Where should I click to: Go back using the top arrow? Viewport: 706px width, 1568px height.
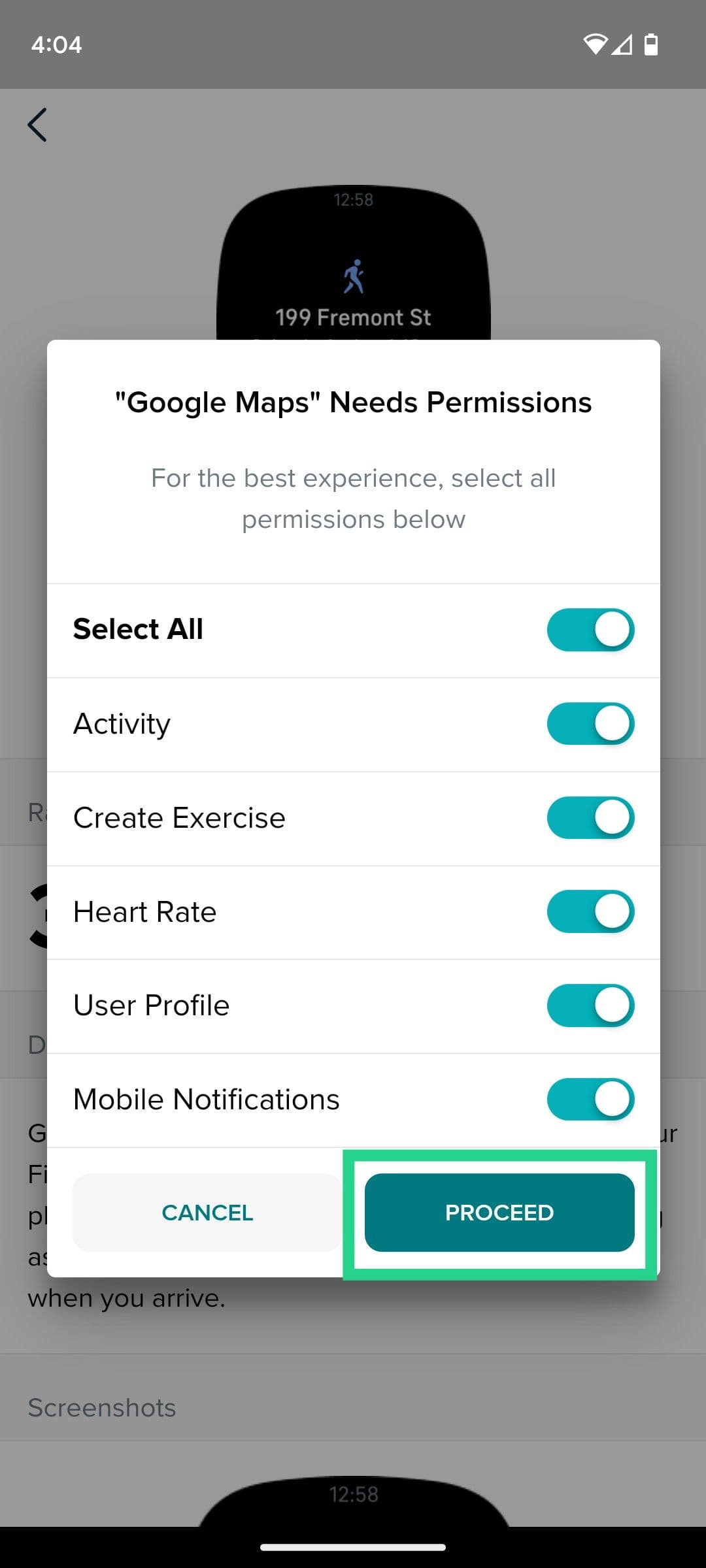click(x=37, y=125)
